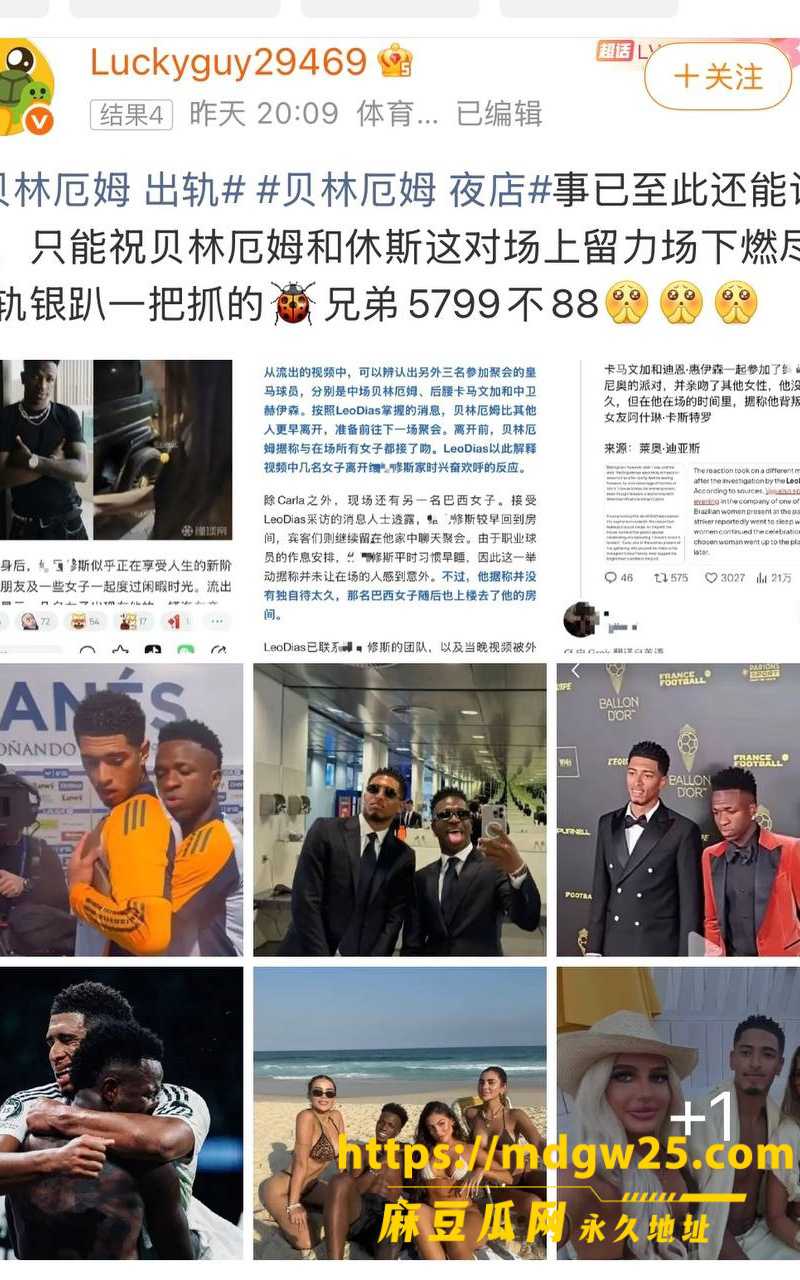View the mirror selfie photo in black suits
Screen dimensions: 800x1280
pyautogui.click(x=400, y=810)
